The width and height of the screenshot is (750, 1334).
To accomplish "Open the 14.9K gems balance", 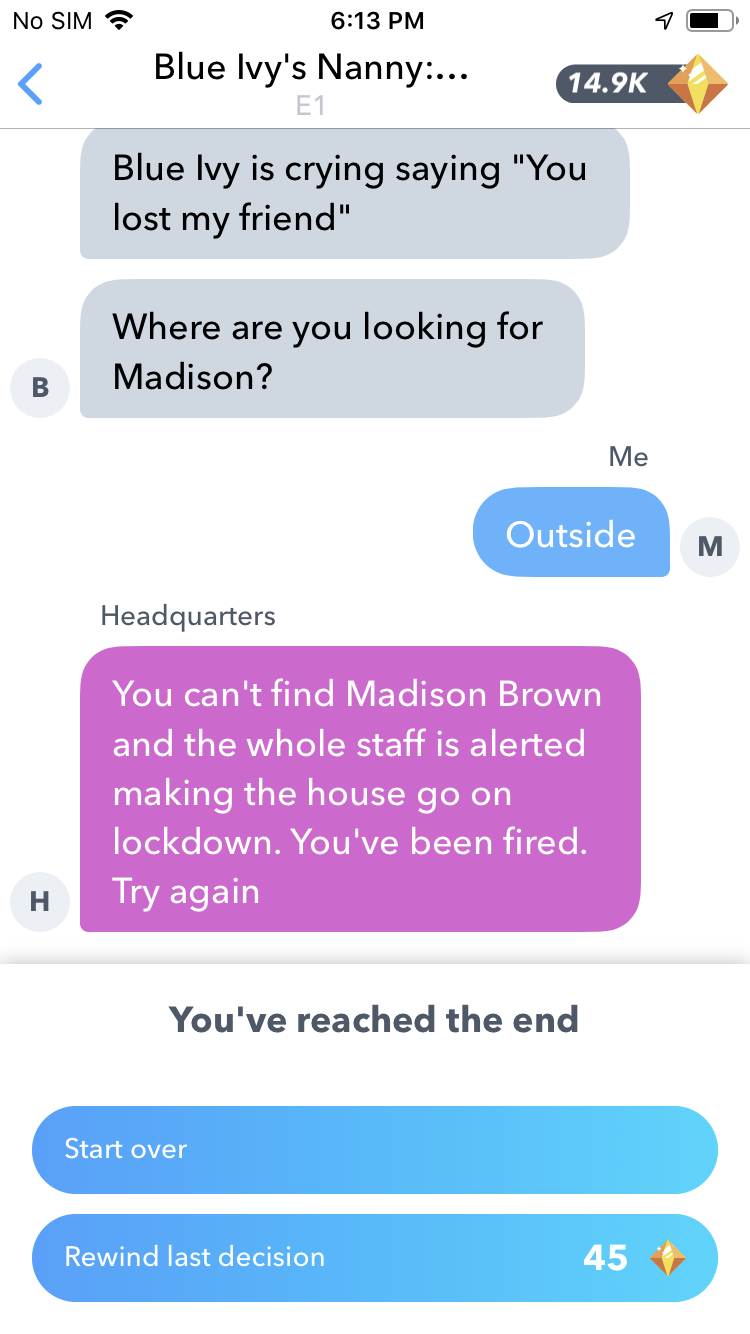I will pos(642,84).
